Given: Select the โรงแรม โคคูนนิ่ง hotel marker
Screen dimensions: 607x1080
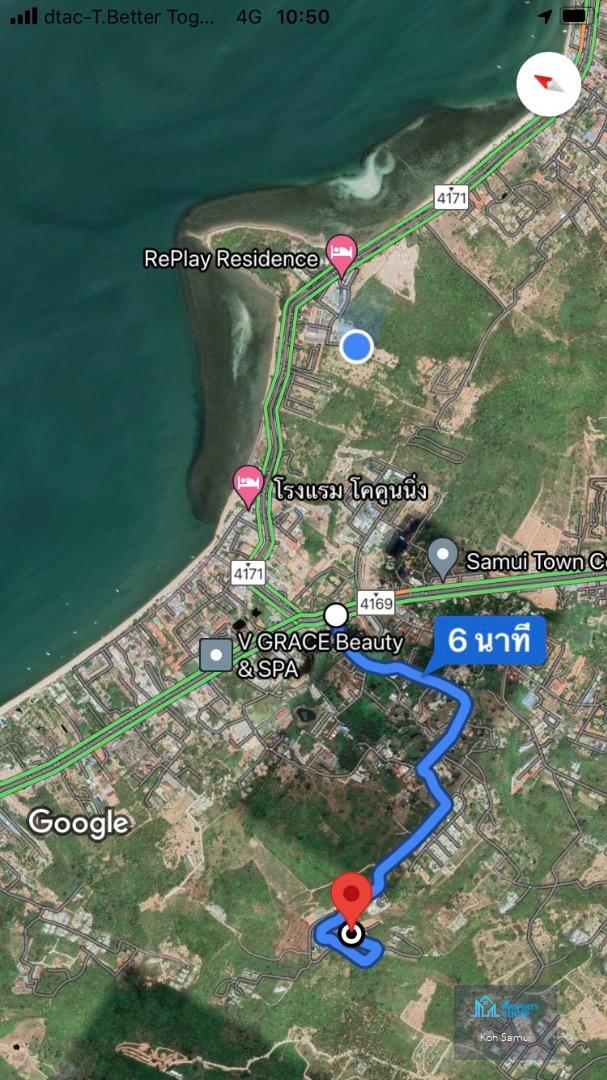Looking at the screenshot, I should coord(248,486).
